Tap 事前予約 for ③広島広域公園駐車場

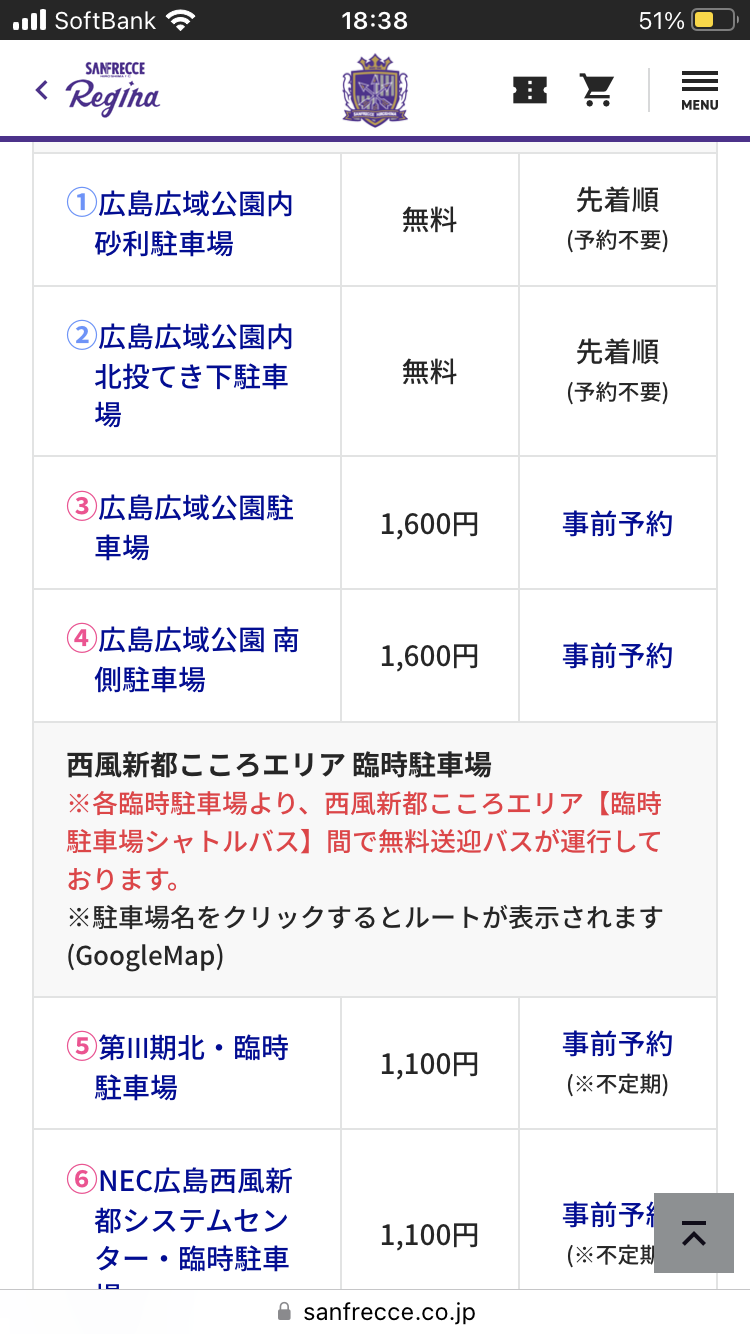click(617, 524)
